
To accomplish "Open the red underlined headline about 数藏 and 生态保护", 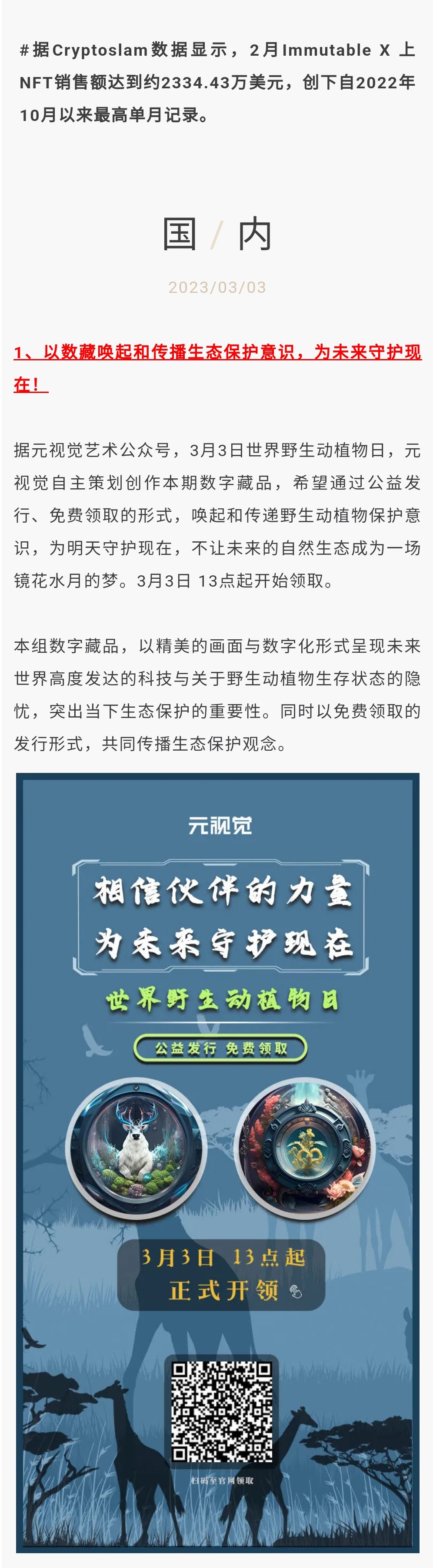I will (x=216, y=353).
